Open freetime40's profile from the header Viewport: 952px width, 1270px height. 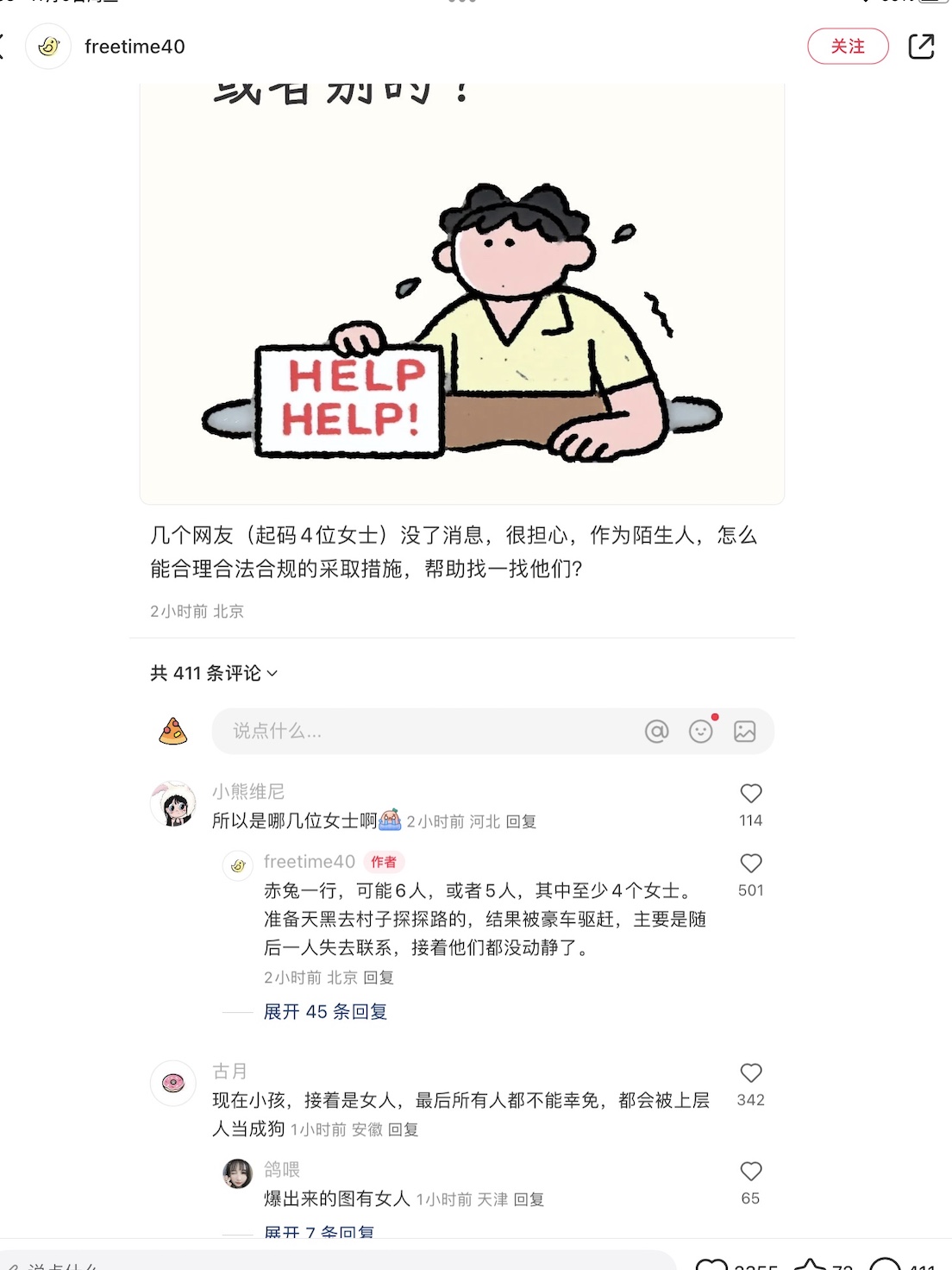(135, 47)
